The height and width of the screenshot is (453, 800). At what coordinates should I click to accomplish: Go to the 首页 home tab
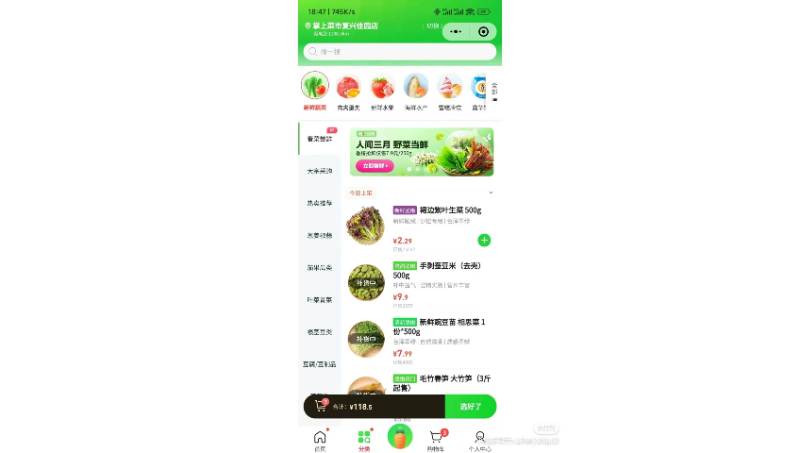(x=320, y=440)
